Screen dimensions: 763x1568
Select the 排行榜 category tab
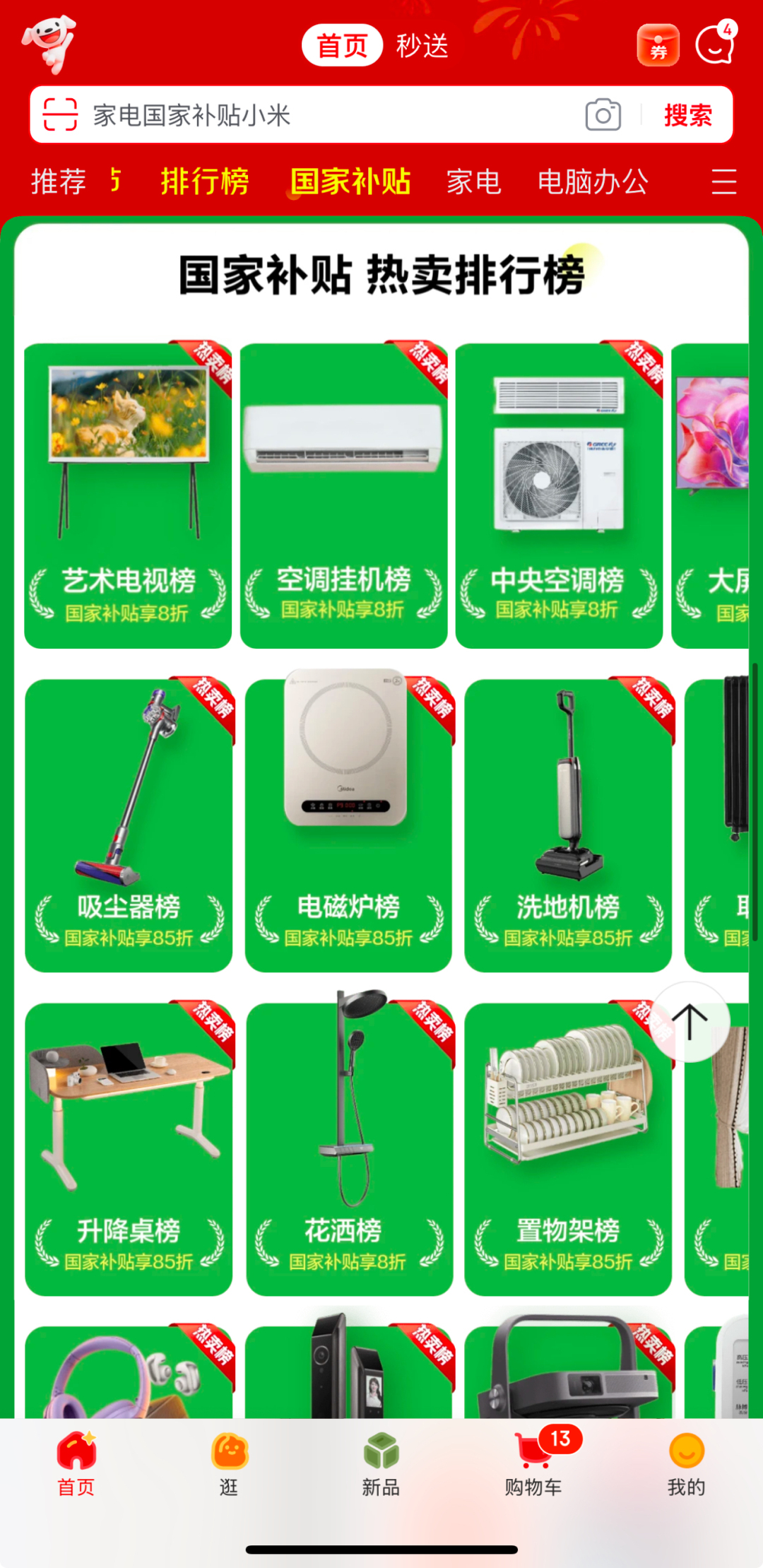tap(205, 182)
